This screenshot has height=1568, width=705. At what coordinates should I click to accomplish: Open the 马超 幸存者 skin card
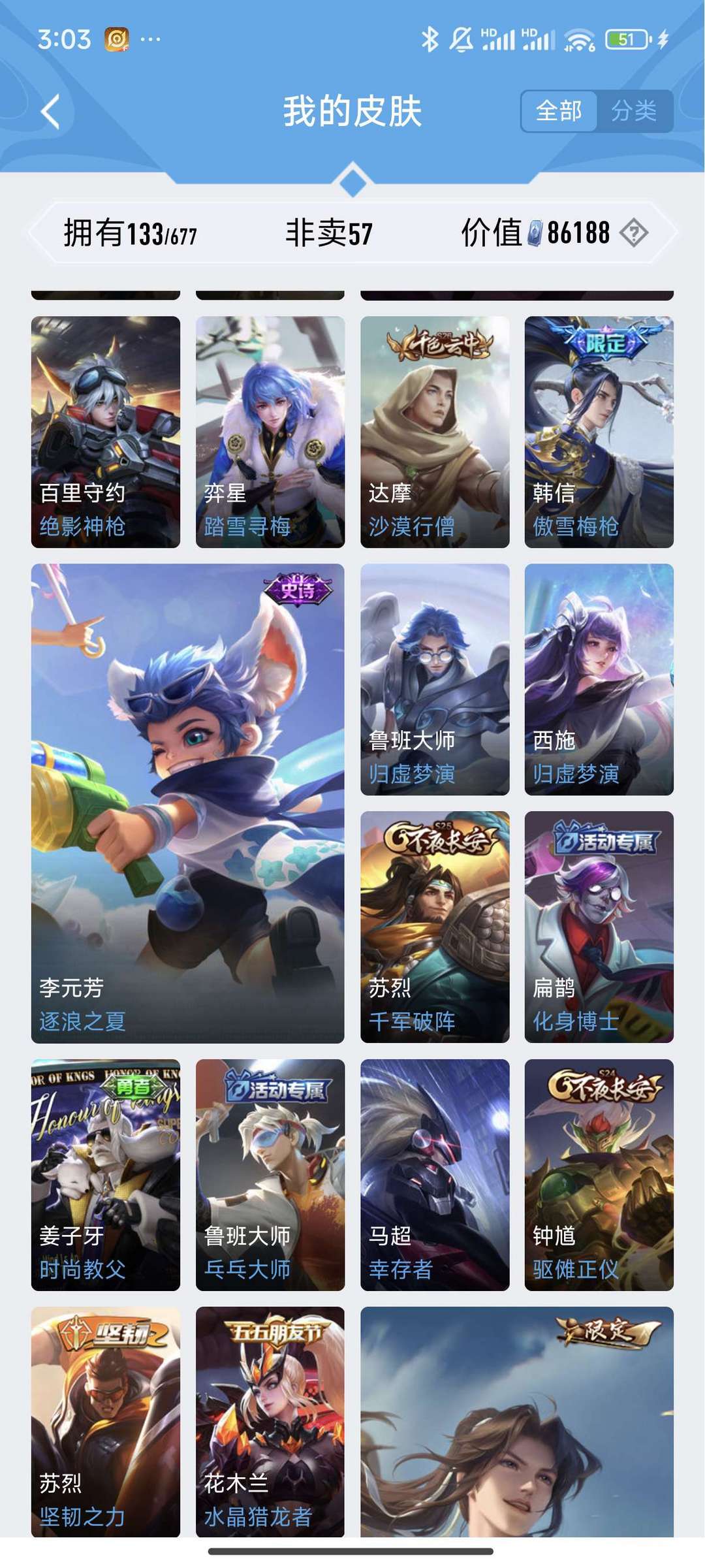pyautogui.click(x=435, y=1175)
